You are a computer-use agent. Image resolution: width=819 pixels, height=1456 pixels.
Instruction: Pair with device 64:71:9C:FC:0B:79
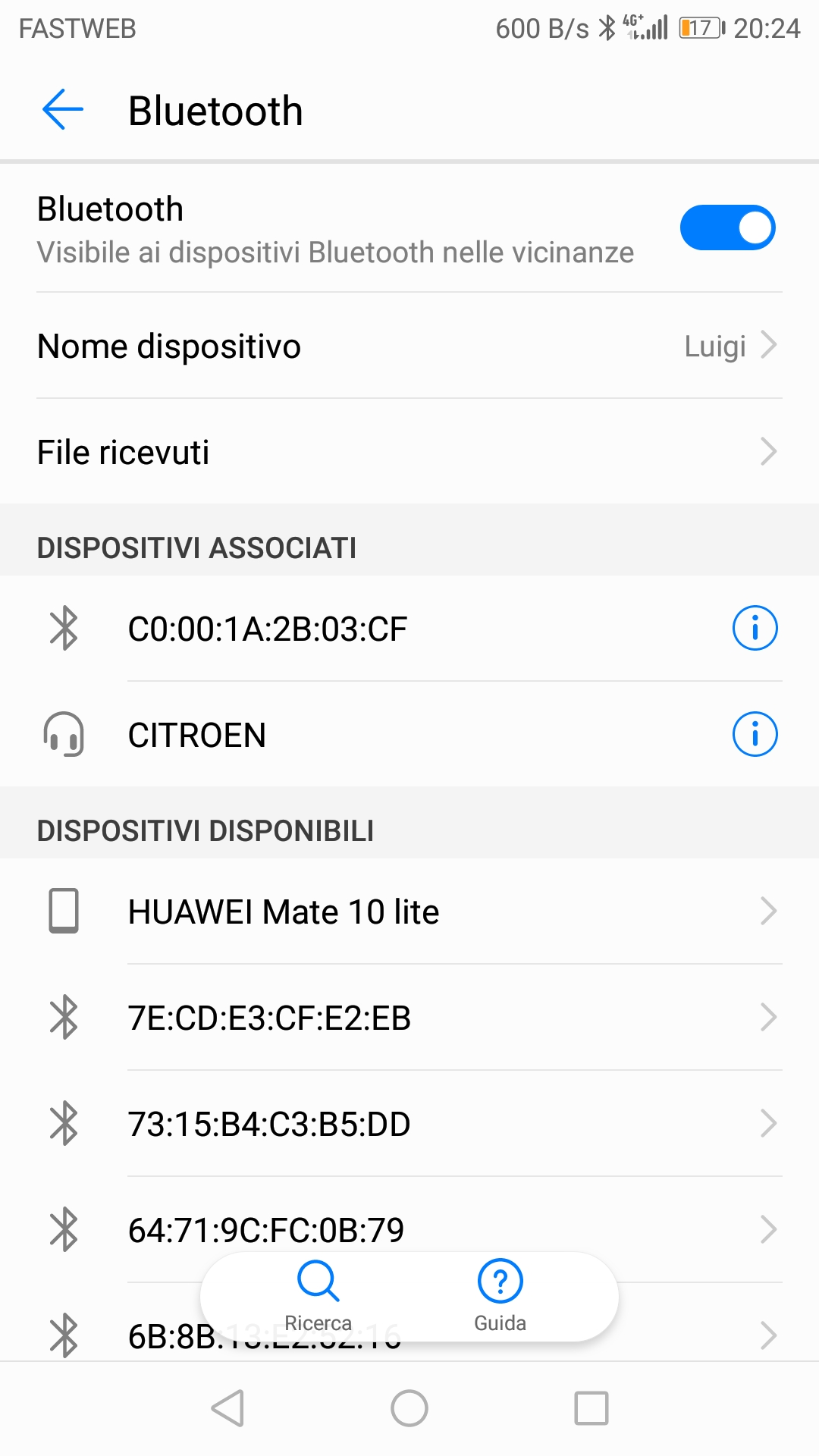(x=409, y=1222)
